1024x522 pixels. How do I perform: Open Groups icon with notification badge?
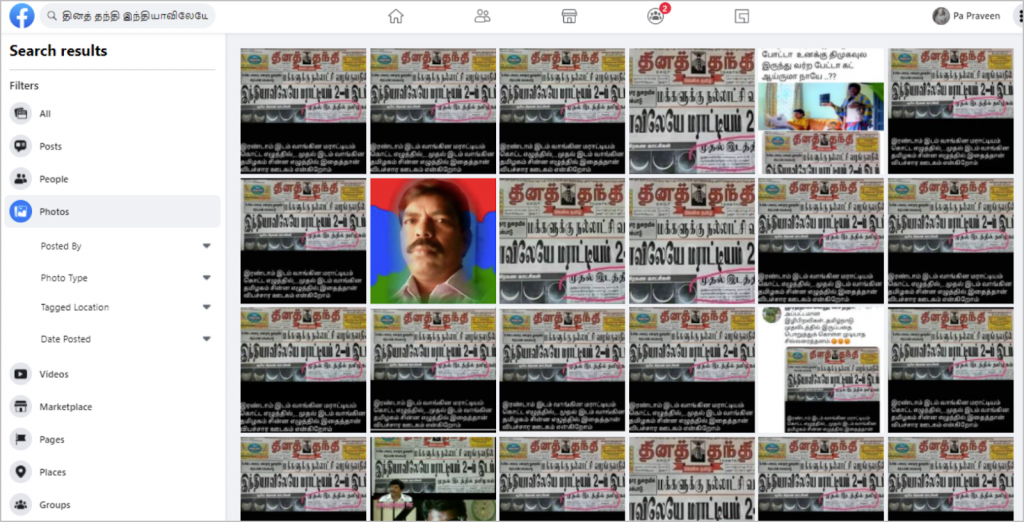tap(656, 16)
